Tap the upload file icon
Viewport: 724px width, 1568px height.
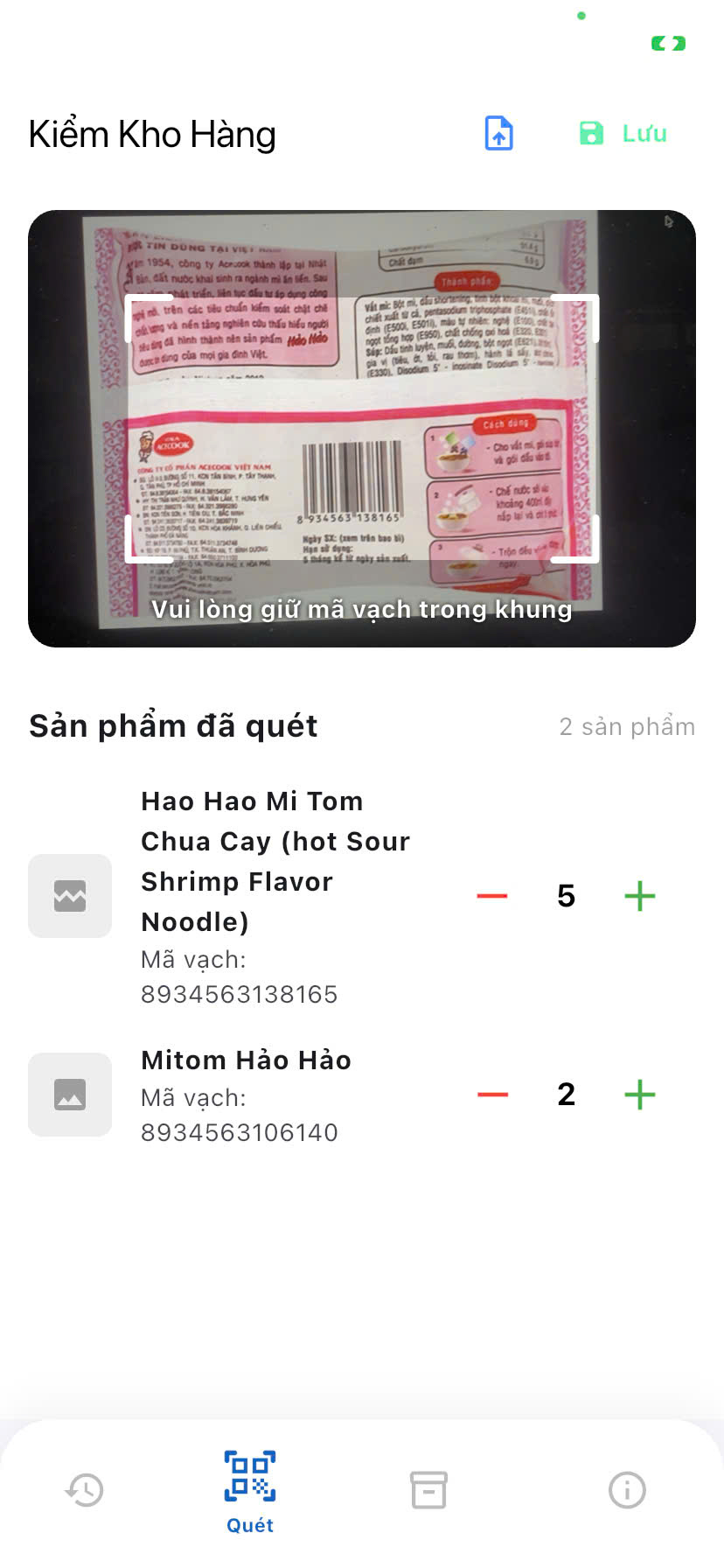(x=498, y=134)
